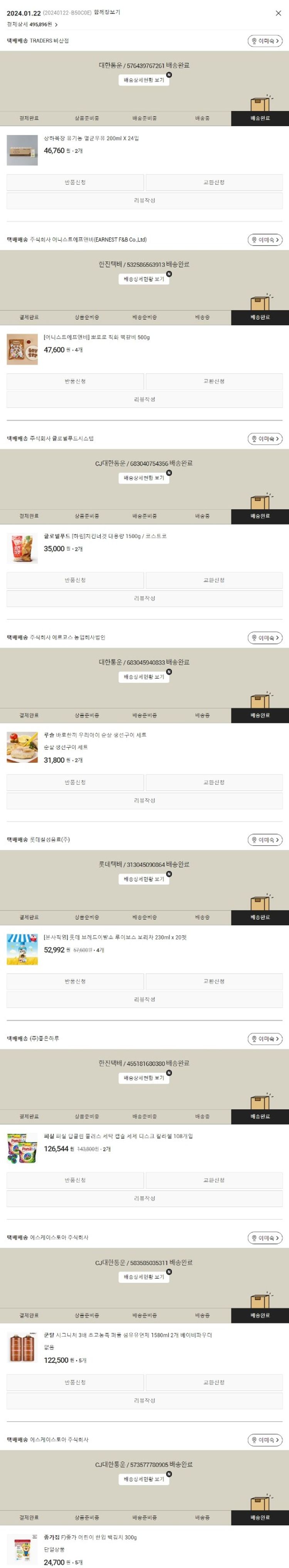Request return for 퍼실 딥클린 세탁 캡슐
289x1568 pixels.
(75, 1179)
